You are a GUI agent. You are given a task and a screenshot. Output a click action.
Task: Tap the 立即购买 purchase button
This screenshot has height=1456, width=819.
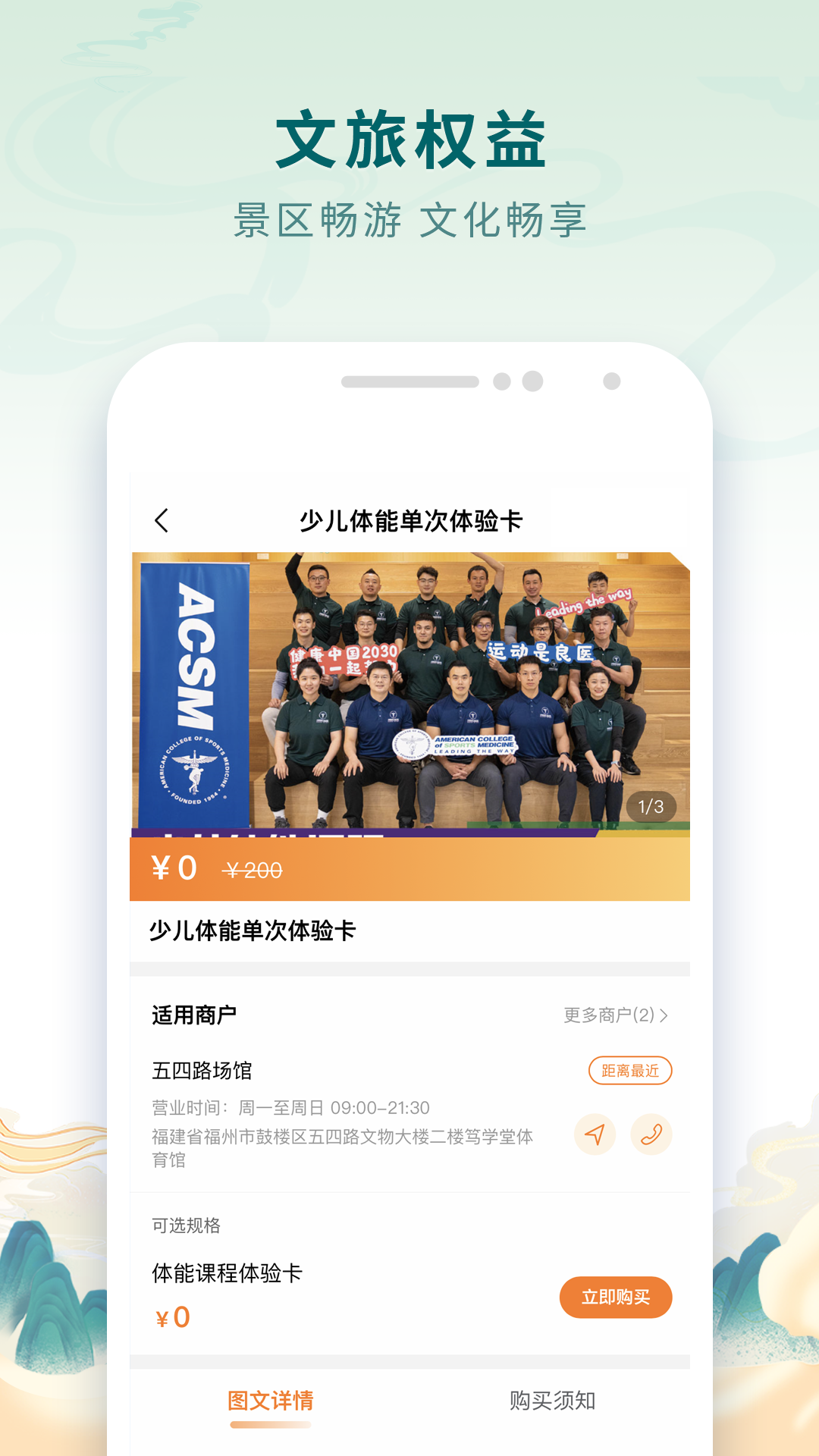[x=616, y=1298]
